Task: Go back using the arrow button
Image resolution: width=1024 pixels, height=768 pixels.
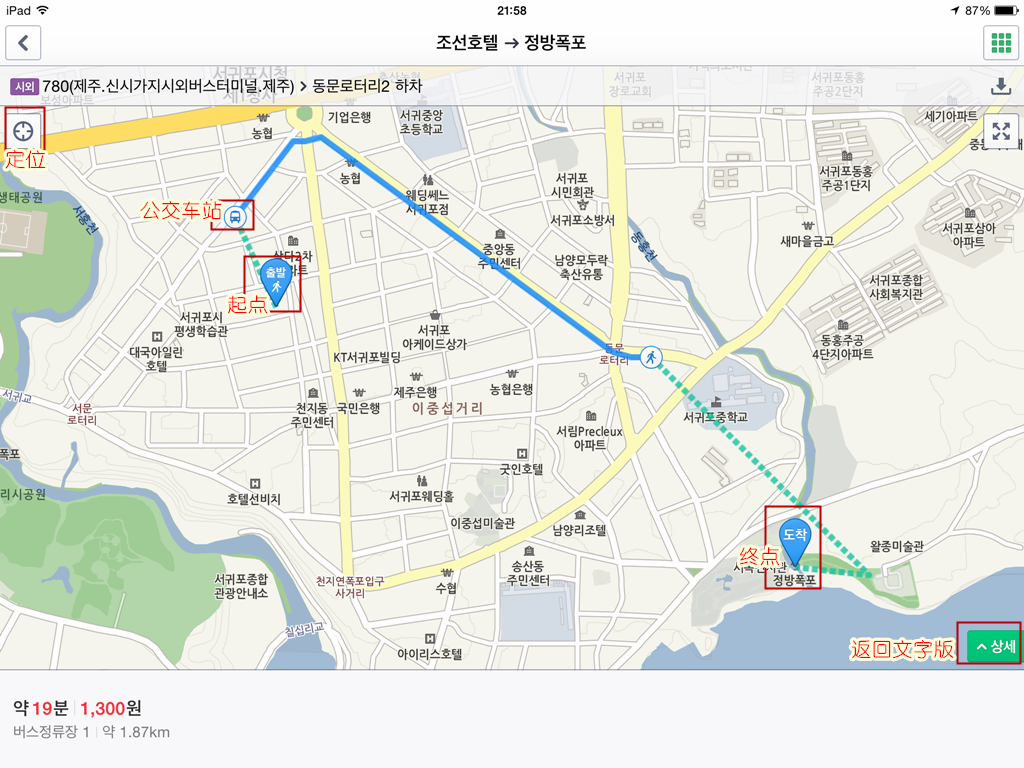Action: pos(23,43)
